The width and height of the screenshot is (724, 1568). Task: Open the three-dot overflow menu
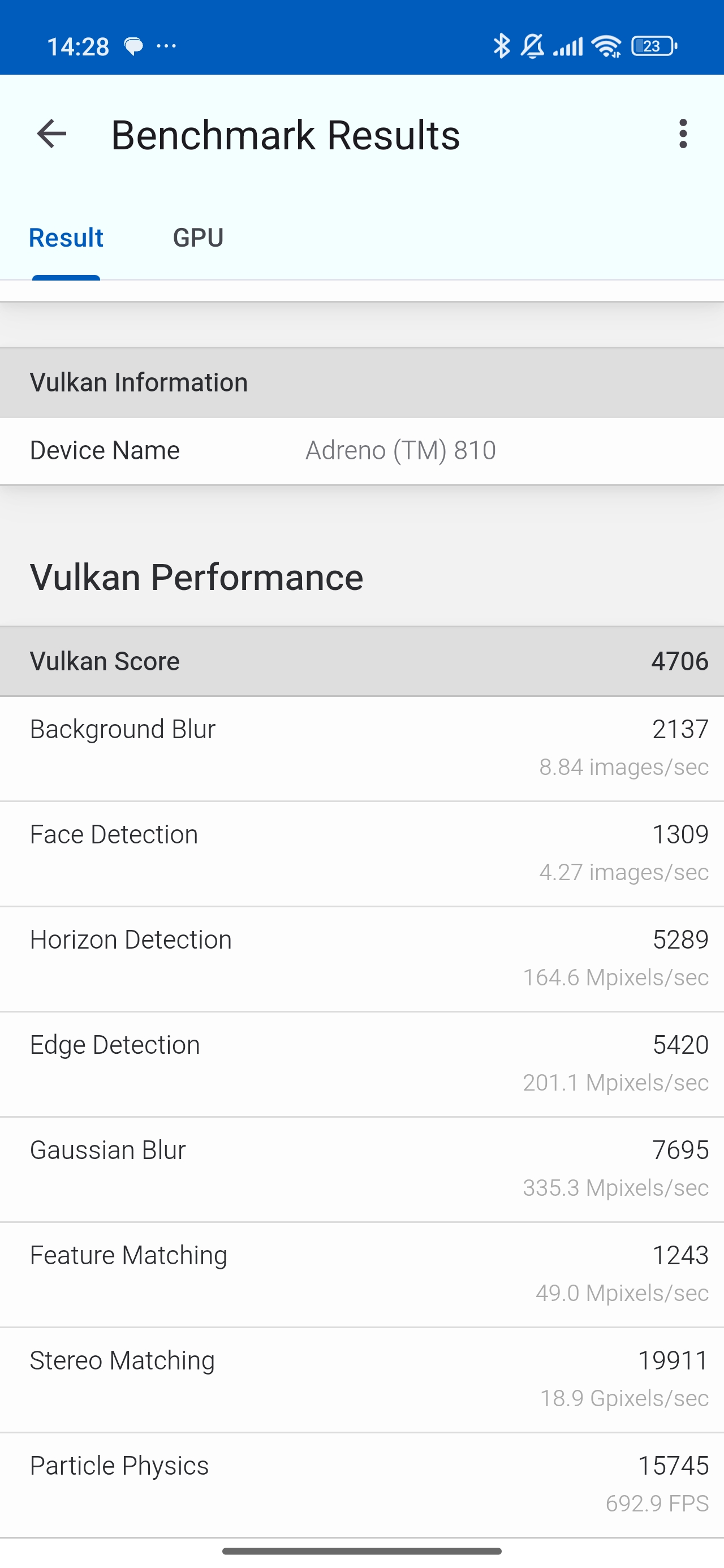(683, 134)
